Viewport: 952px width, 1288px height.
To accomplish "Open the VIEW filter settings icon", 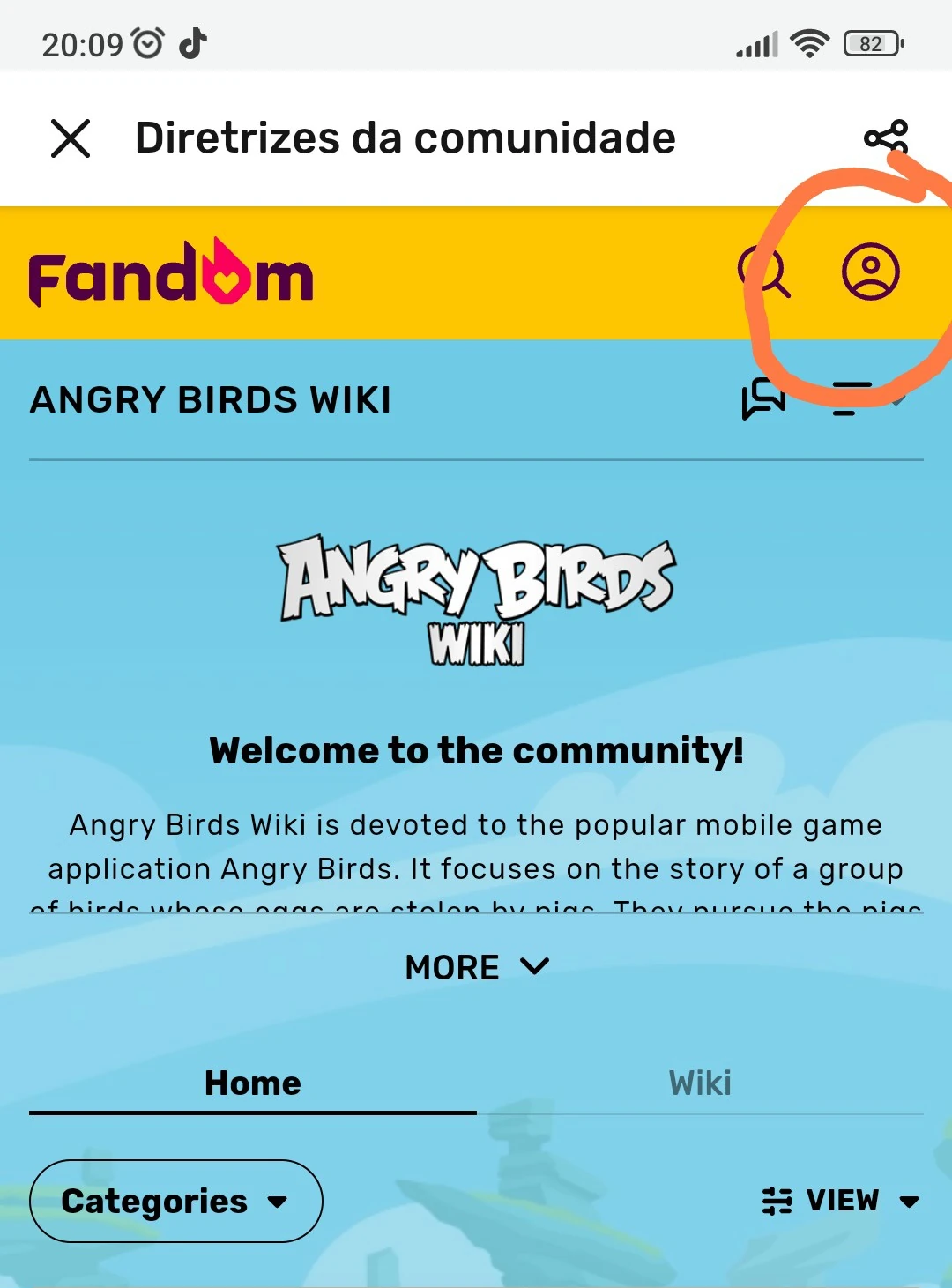I will (779, 1199).
